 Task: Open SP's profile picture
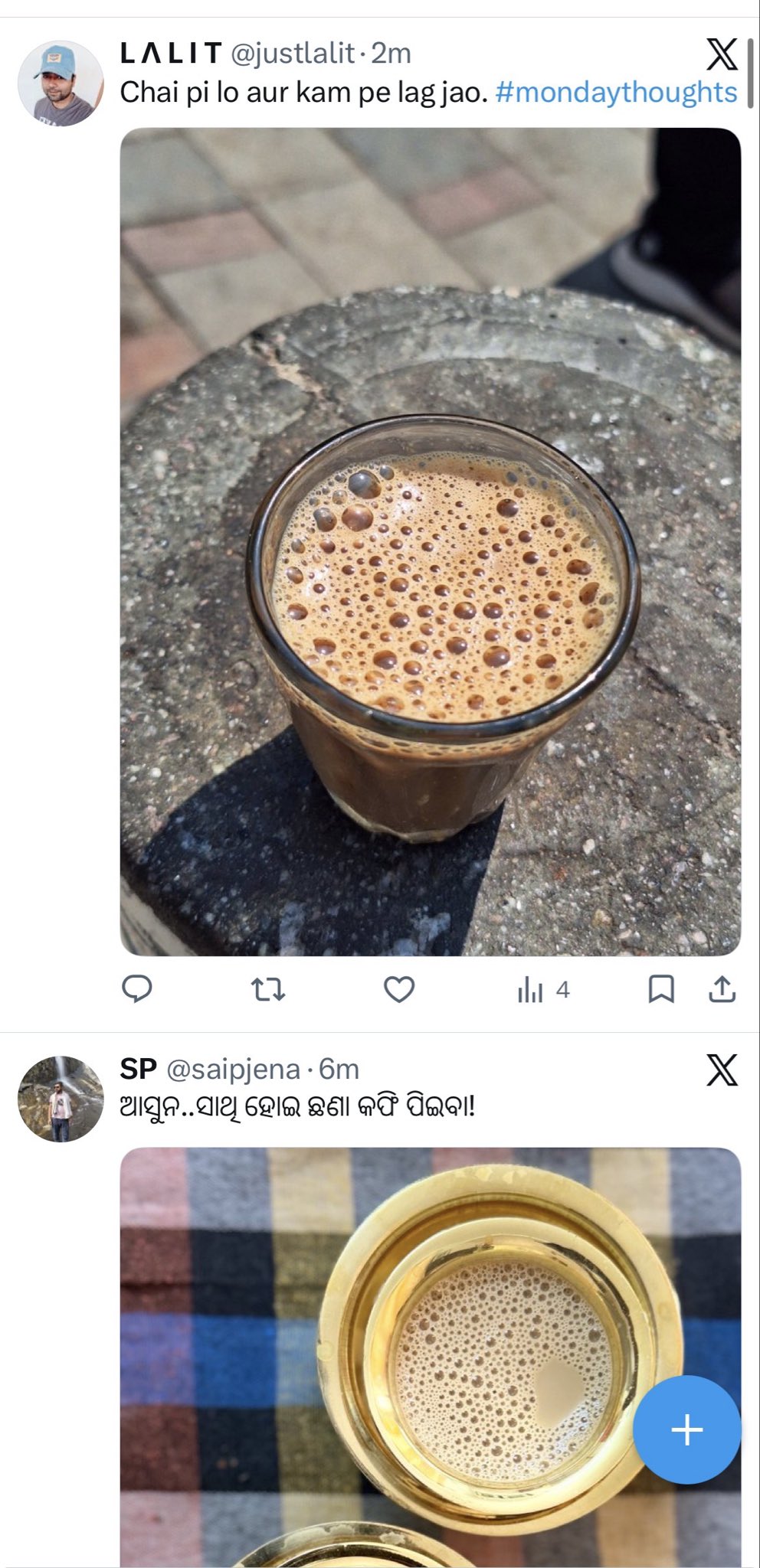tap(60, 1099)
